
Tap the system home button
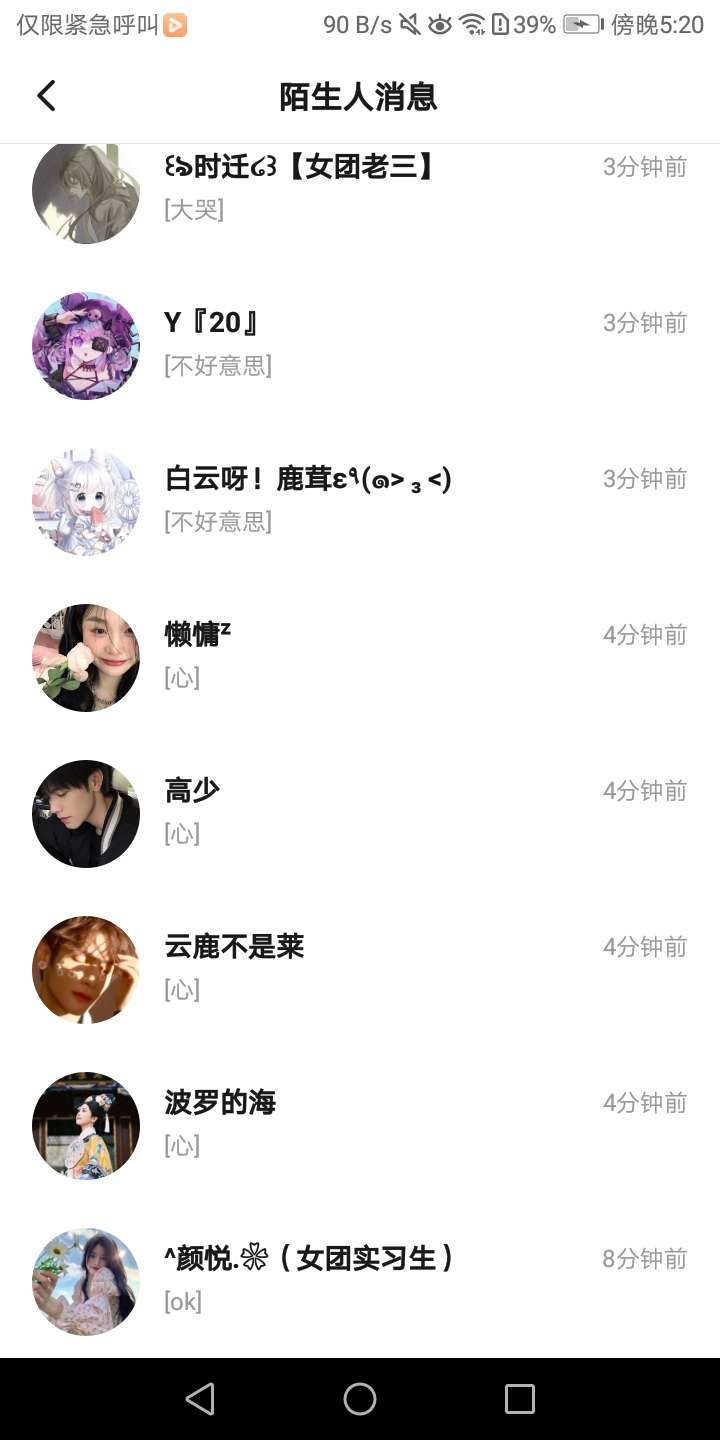(360, 1399)
